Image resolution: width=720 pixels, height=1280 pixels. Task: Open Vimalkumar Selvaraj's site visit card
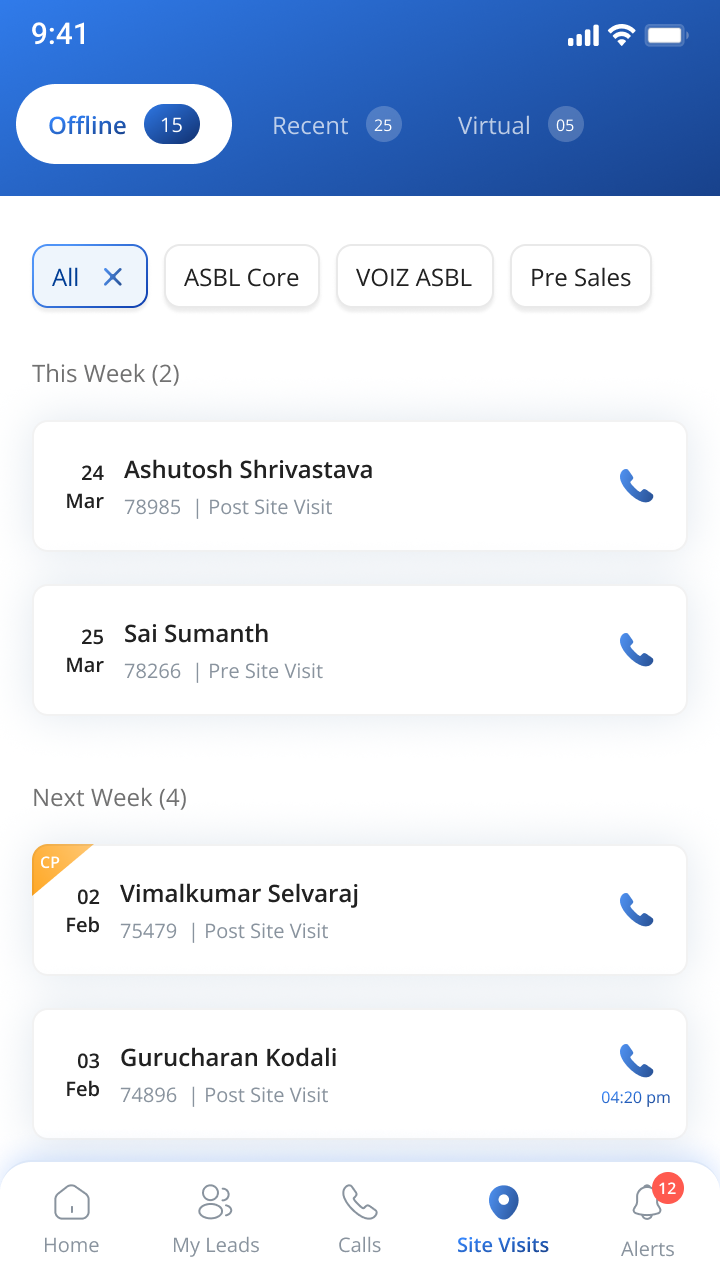(360, 910)
